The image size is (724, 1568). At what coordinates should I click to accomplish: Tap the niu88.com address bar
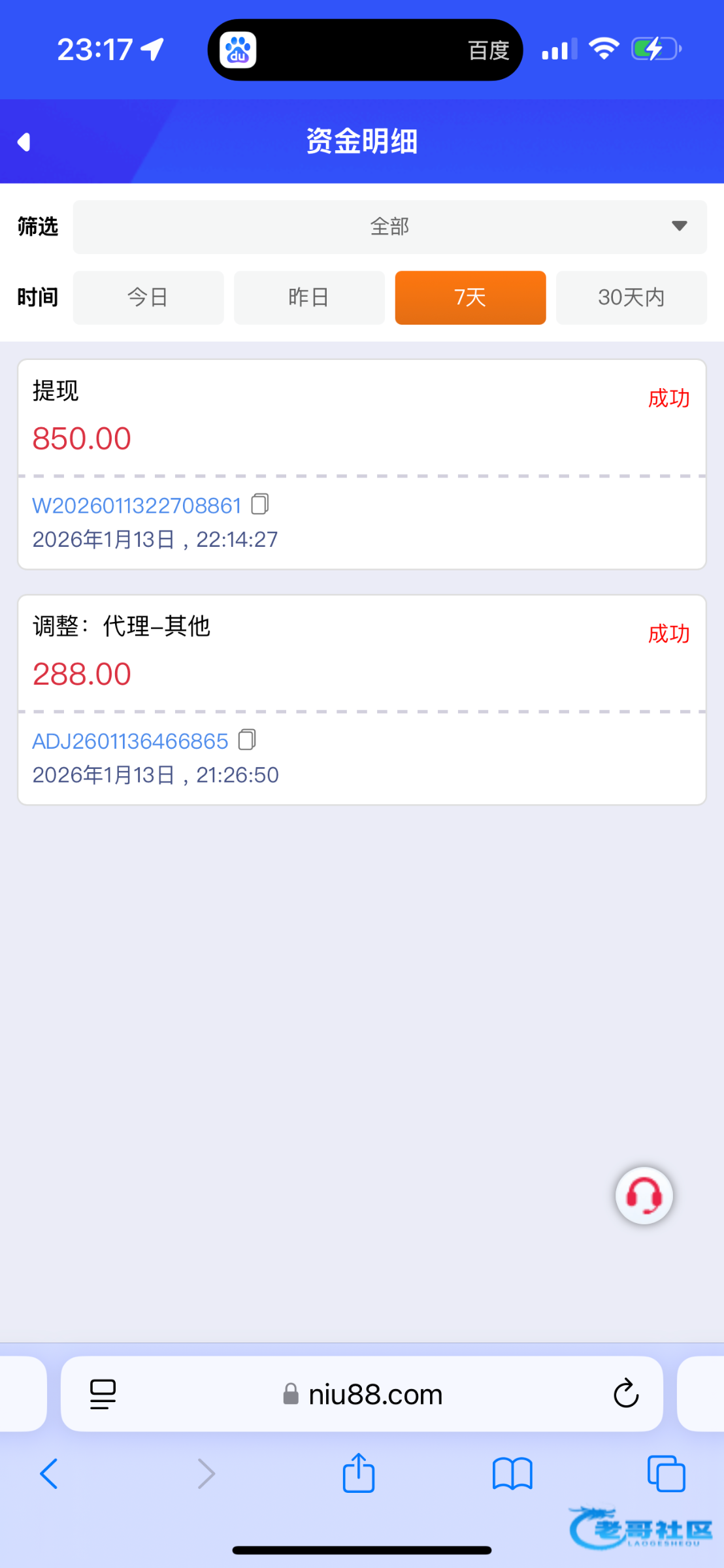(x=375, y=1395)
